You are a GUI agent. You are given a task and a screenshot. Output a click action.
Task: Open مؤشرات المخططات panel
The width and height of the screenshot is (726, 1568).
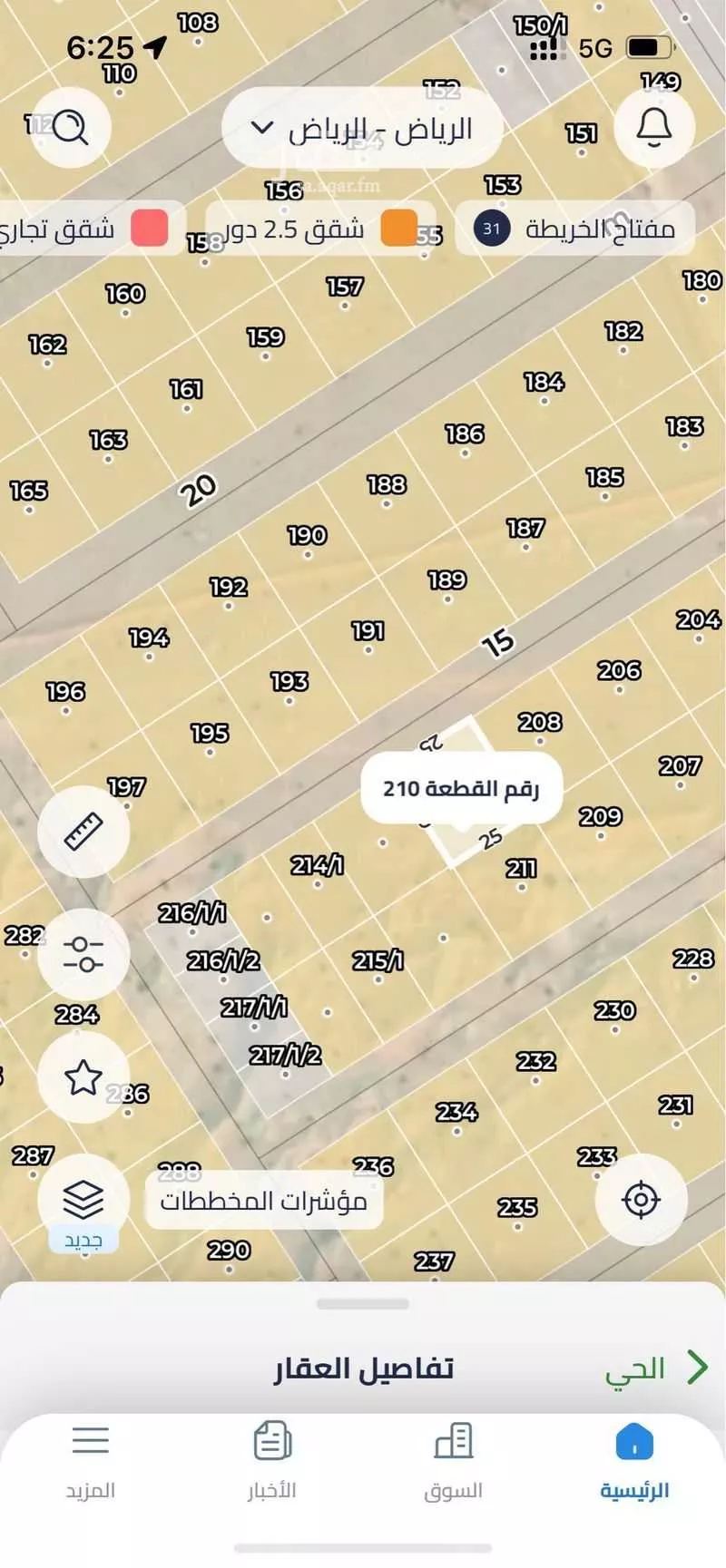(x=263, y=1199)
